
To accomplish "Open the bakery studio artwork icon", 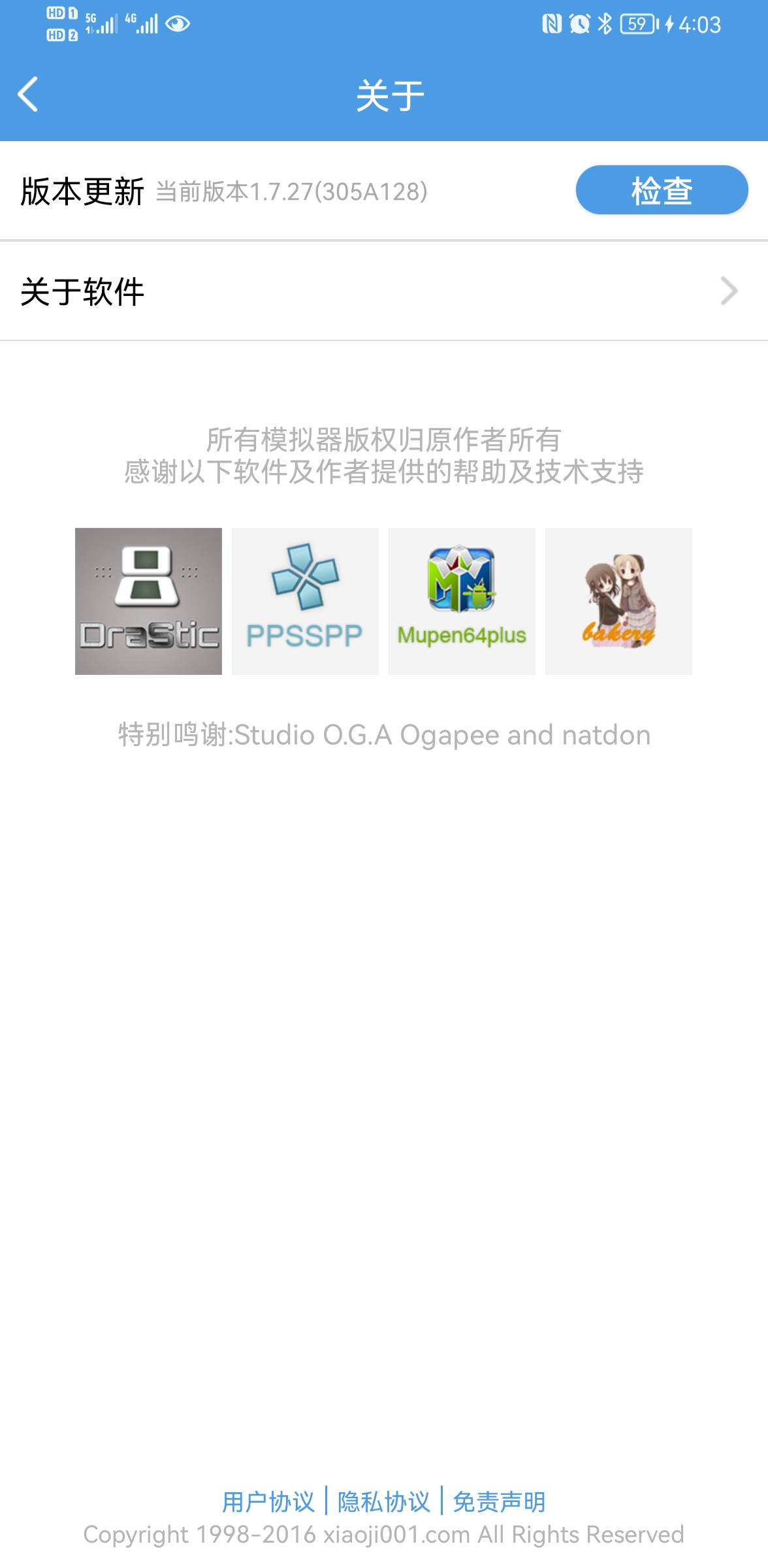I will pos(618,601).
